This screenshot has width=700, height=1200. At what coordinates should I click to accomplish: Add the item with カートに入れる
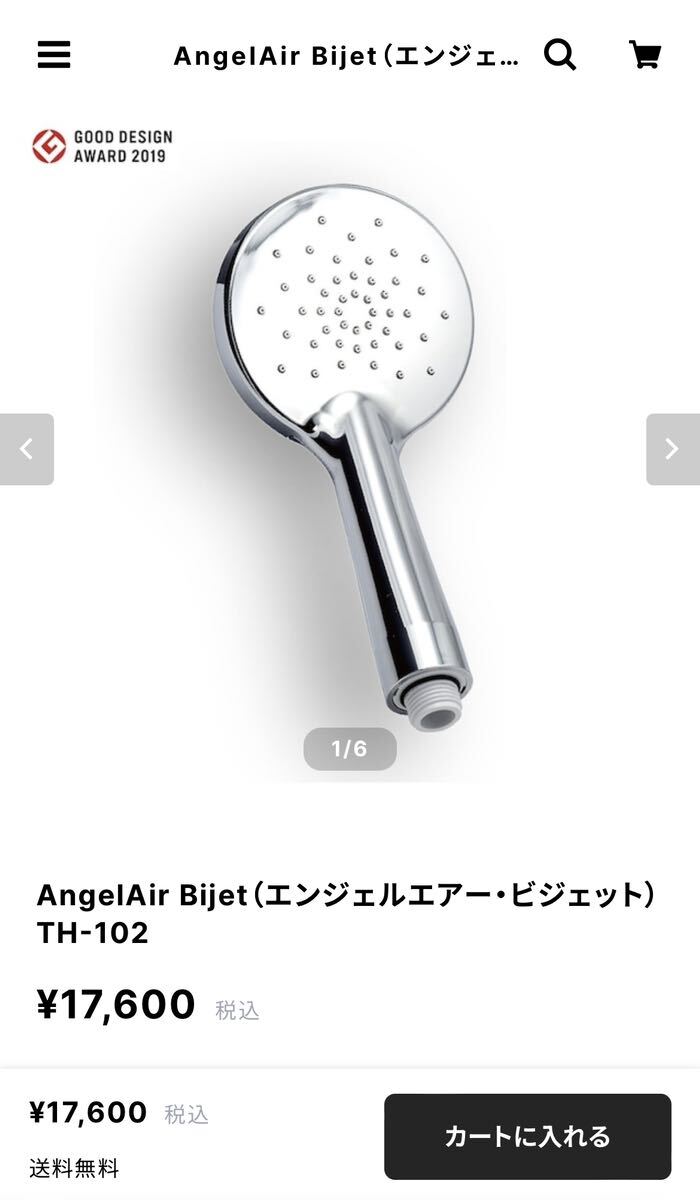click(527, 1137)
